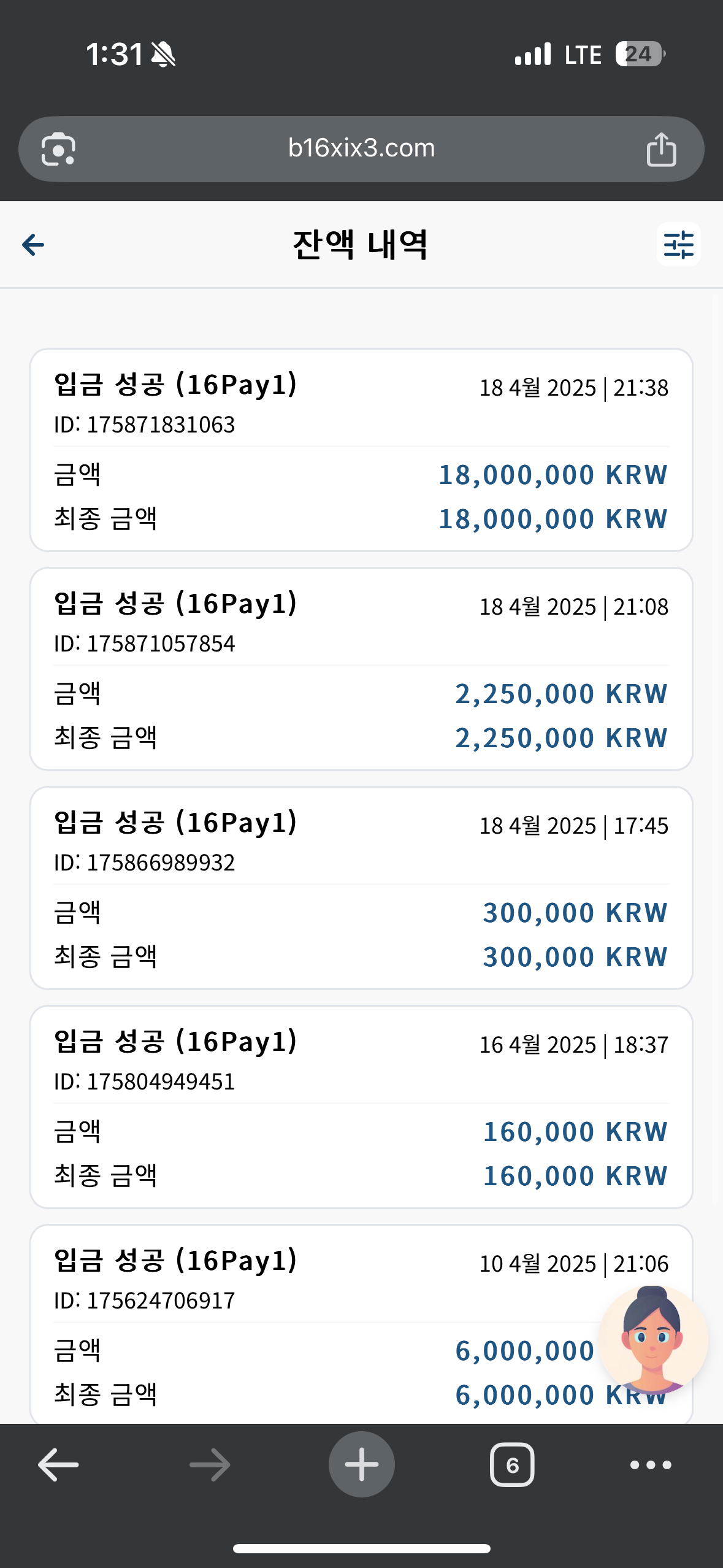Open the support chat avatar
723x1568 pixels.
click(x=652, y=1339)
